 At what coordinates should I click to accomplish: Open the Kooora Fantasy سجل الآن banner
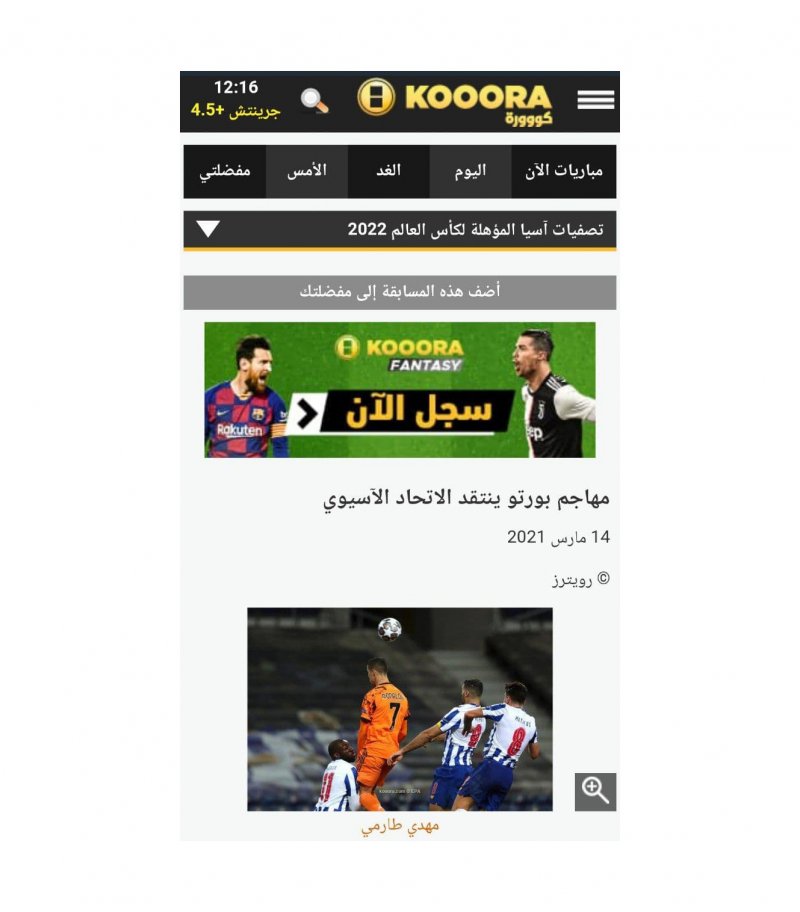[x=400, y=390]
